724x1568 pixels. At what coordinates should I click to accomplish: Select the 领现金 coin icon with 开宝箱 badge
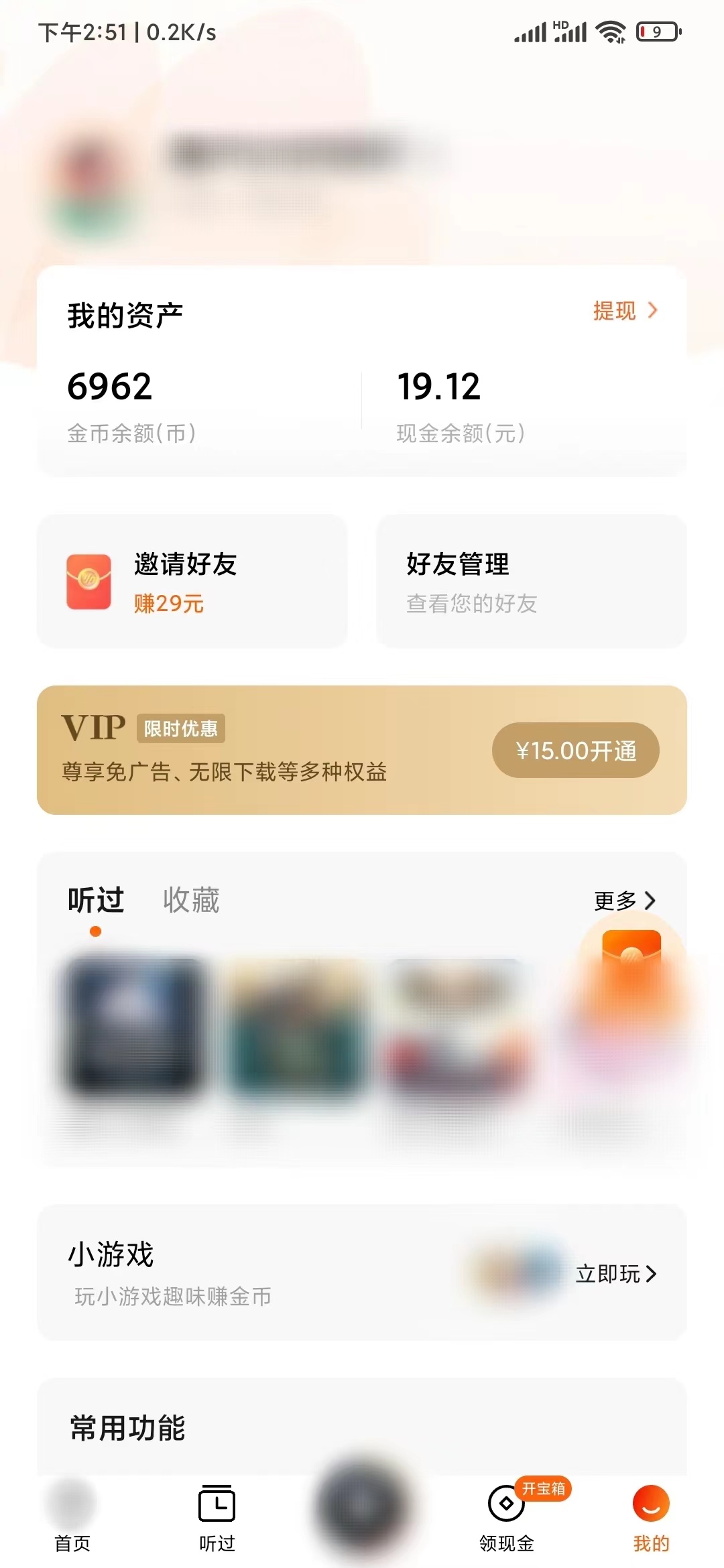pyautogui.click(x=506, y=1504)
